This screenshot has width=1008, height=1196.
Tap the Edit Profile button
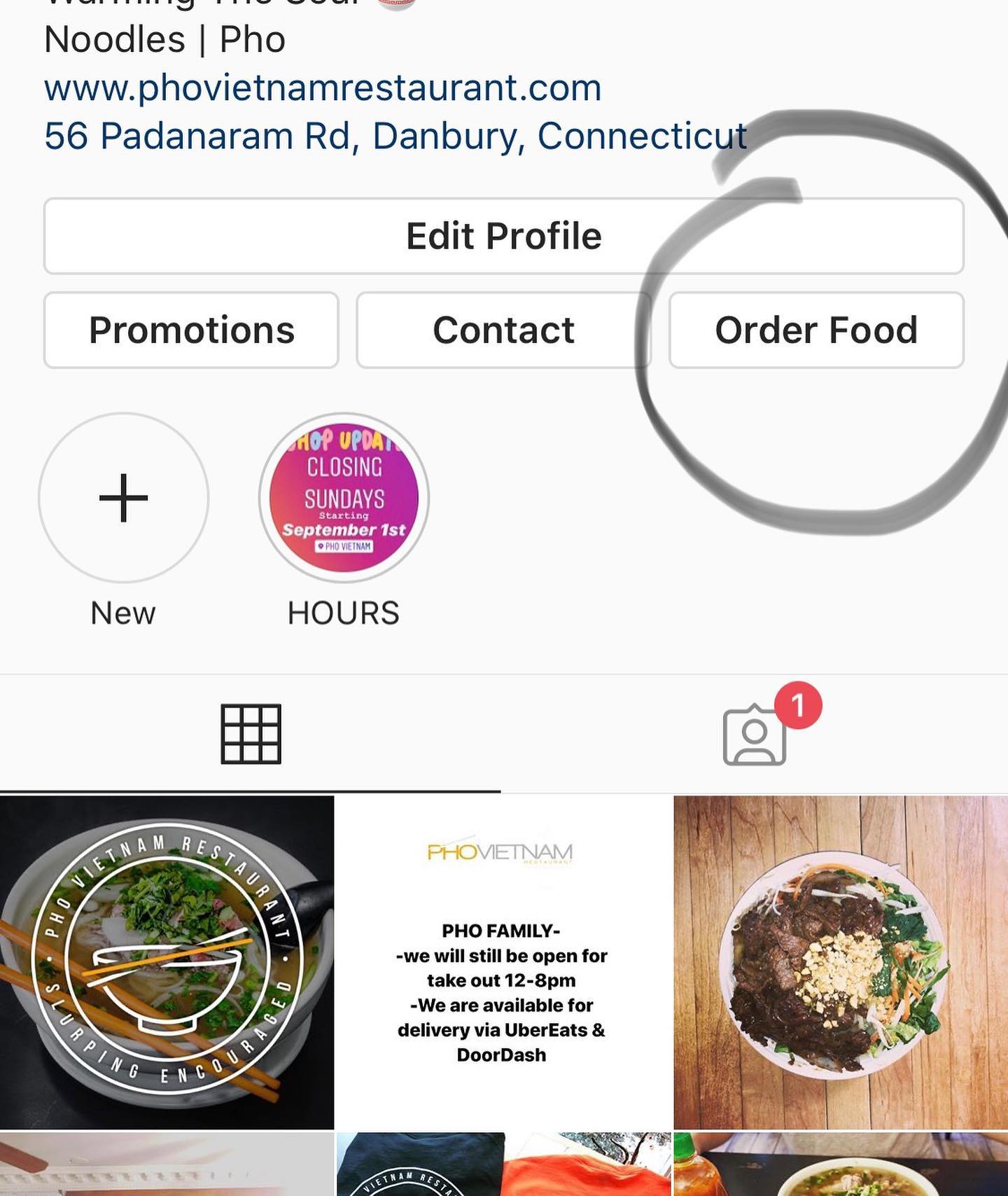[x=503, y=236]
